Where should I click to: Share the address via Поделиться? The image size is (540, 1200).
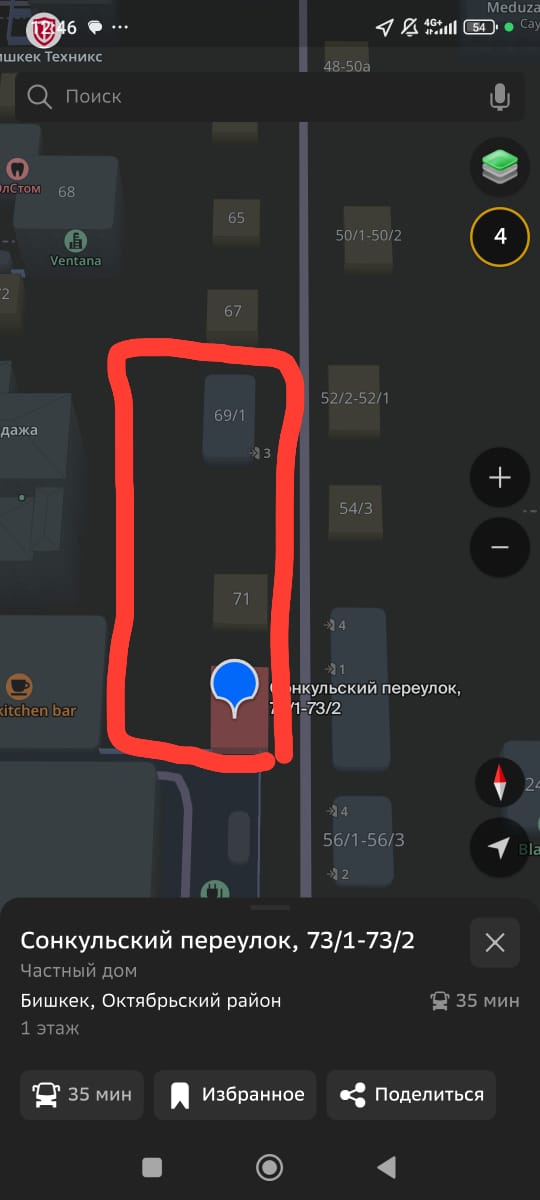pos(411,1094)
